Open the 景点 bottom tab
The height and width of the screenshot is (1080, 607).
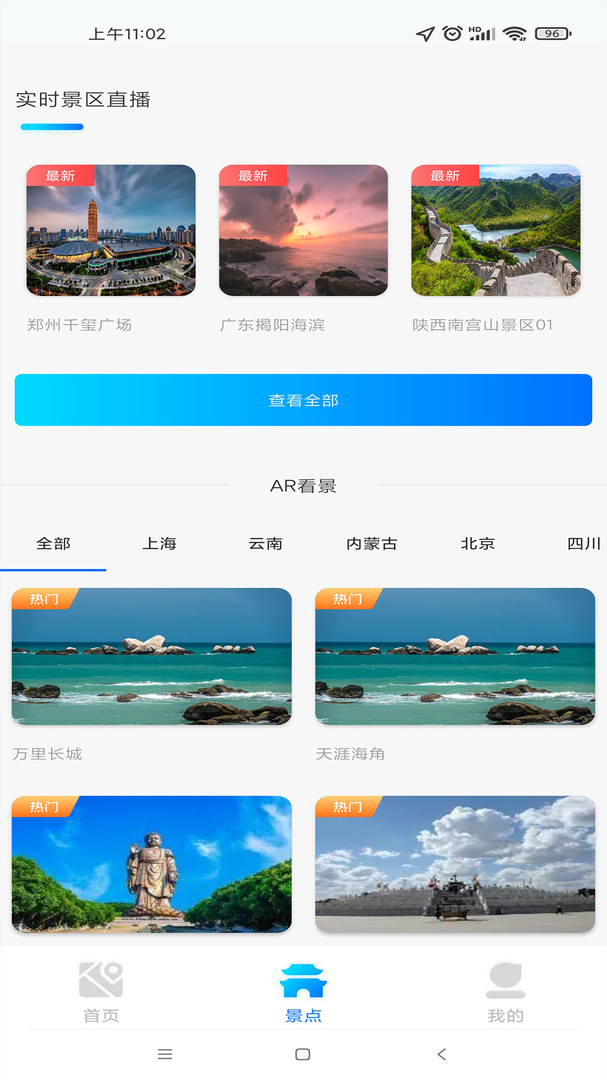[303, 993]
